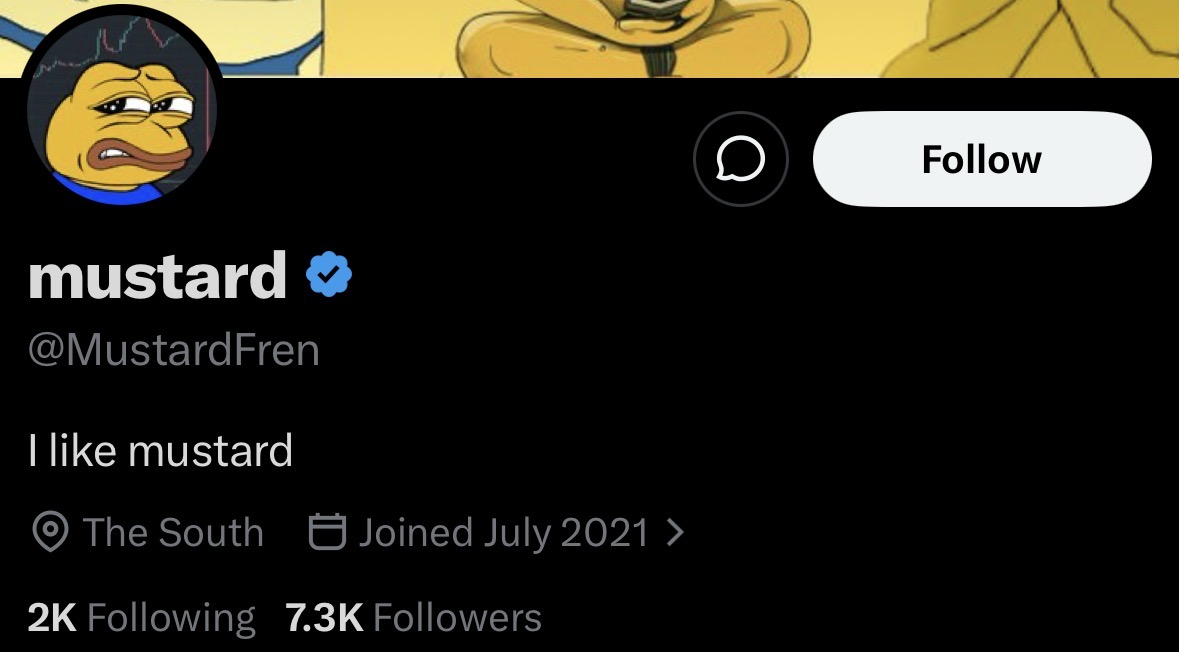View the 2K Following list

point(141,617)
